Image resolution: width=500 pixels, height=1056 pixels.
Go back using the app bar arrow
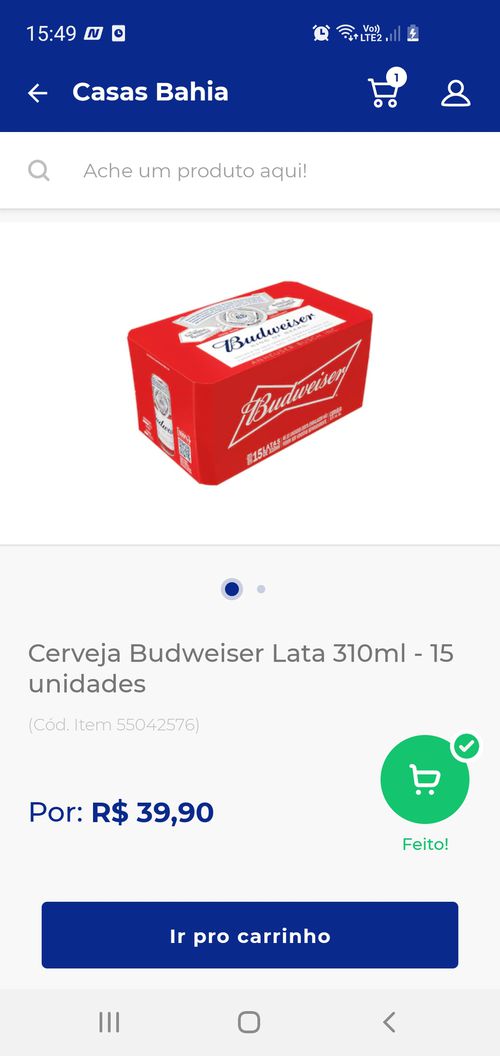[38, 93]
